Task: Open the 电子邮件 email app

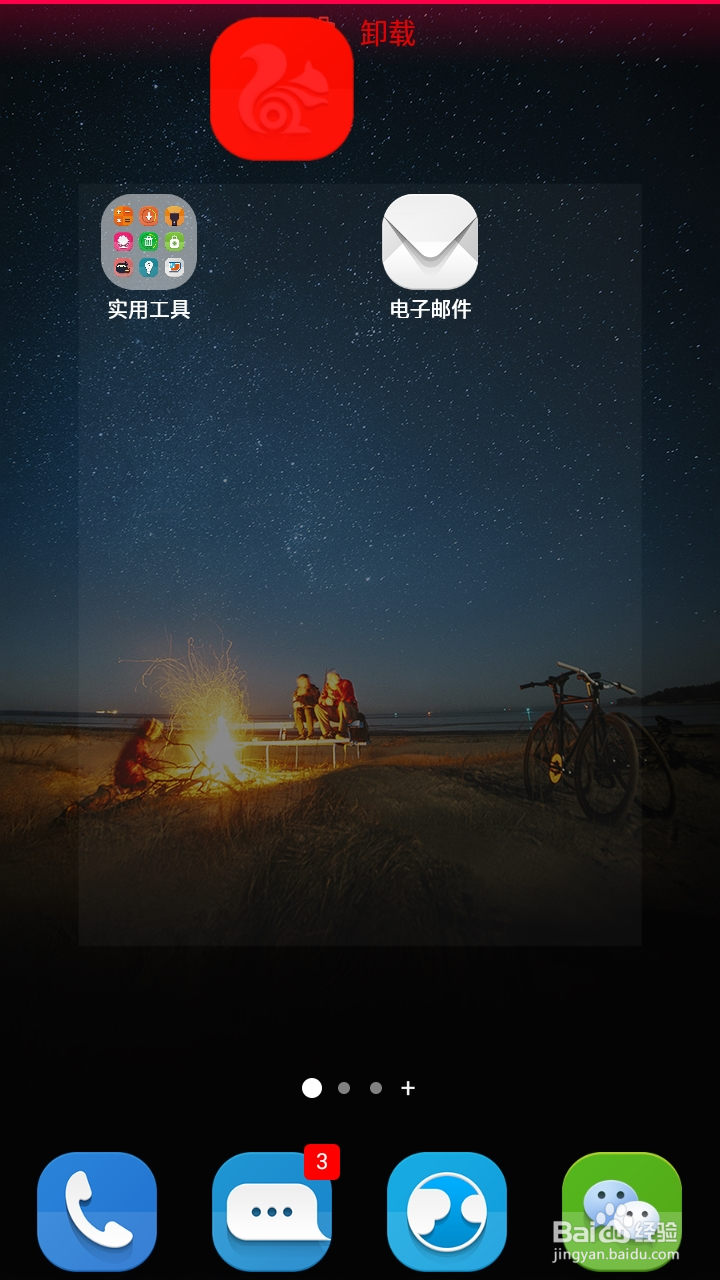Action: (430, 240)
